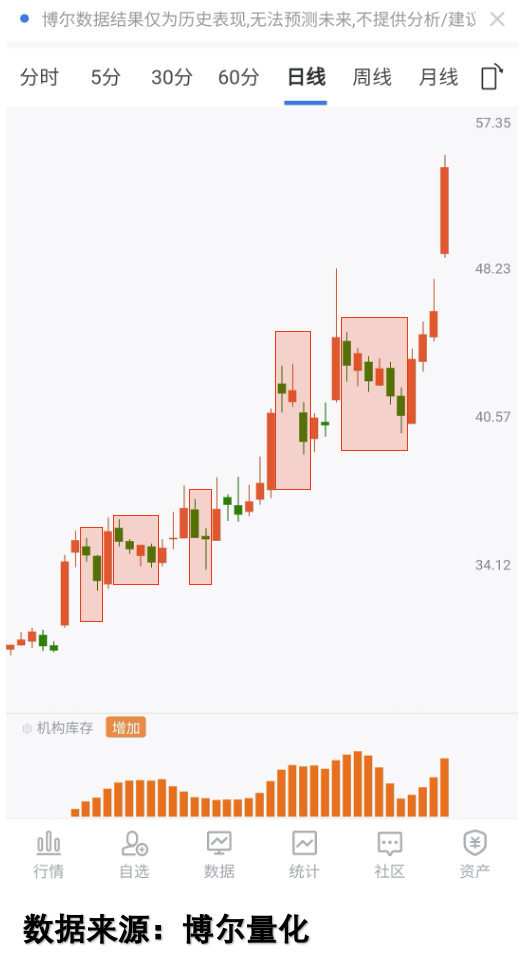Screen dimensions: 522x962
Task: Select the 60分 interval
Action: pyautogui.click(x=239, y=77)
